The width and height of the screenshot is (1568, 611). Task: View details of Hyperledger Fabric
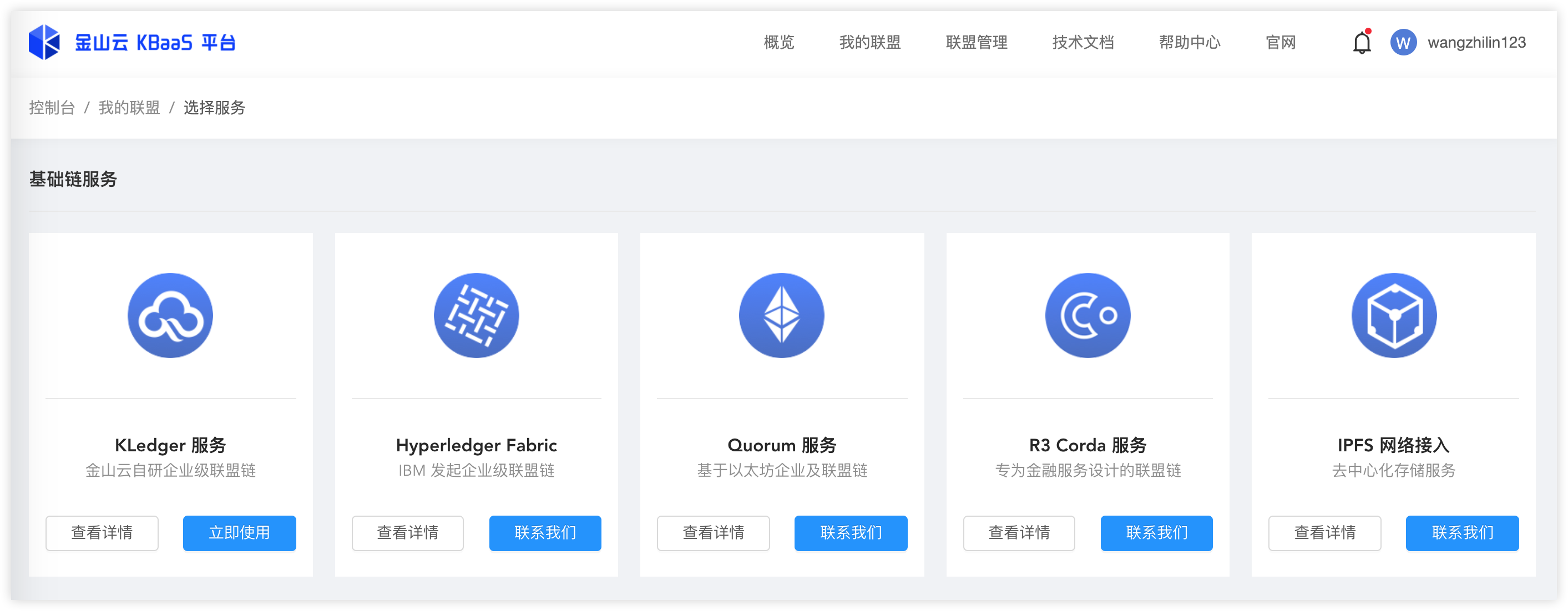point(407,533)
